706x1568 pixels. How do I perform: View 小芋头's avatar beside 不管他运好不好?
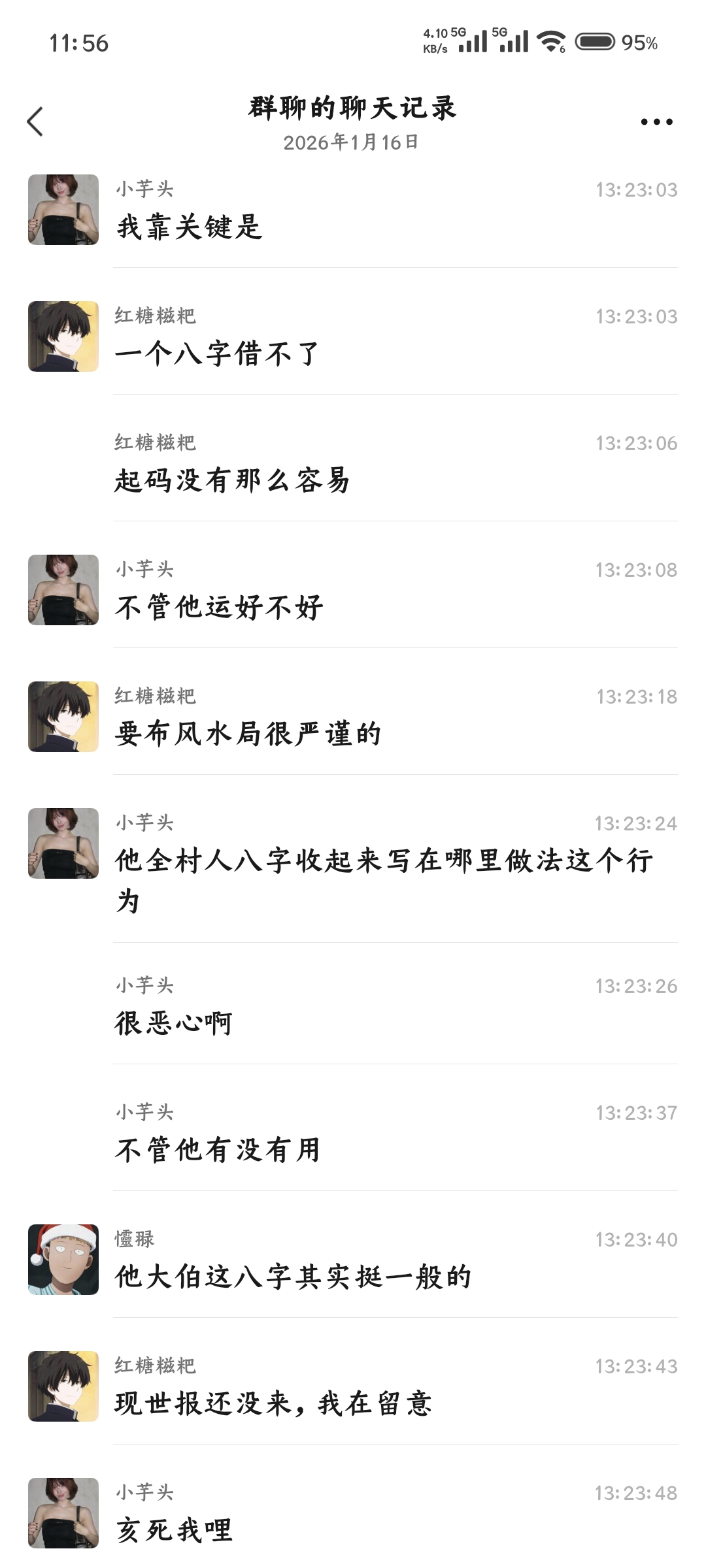click(x=63, y=590)
